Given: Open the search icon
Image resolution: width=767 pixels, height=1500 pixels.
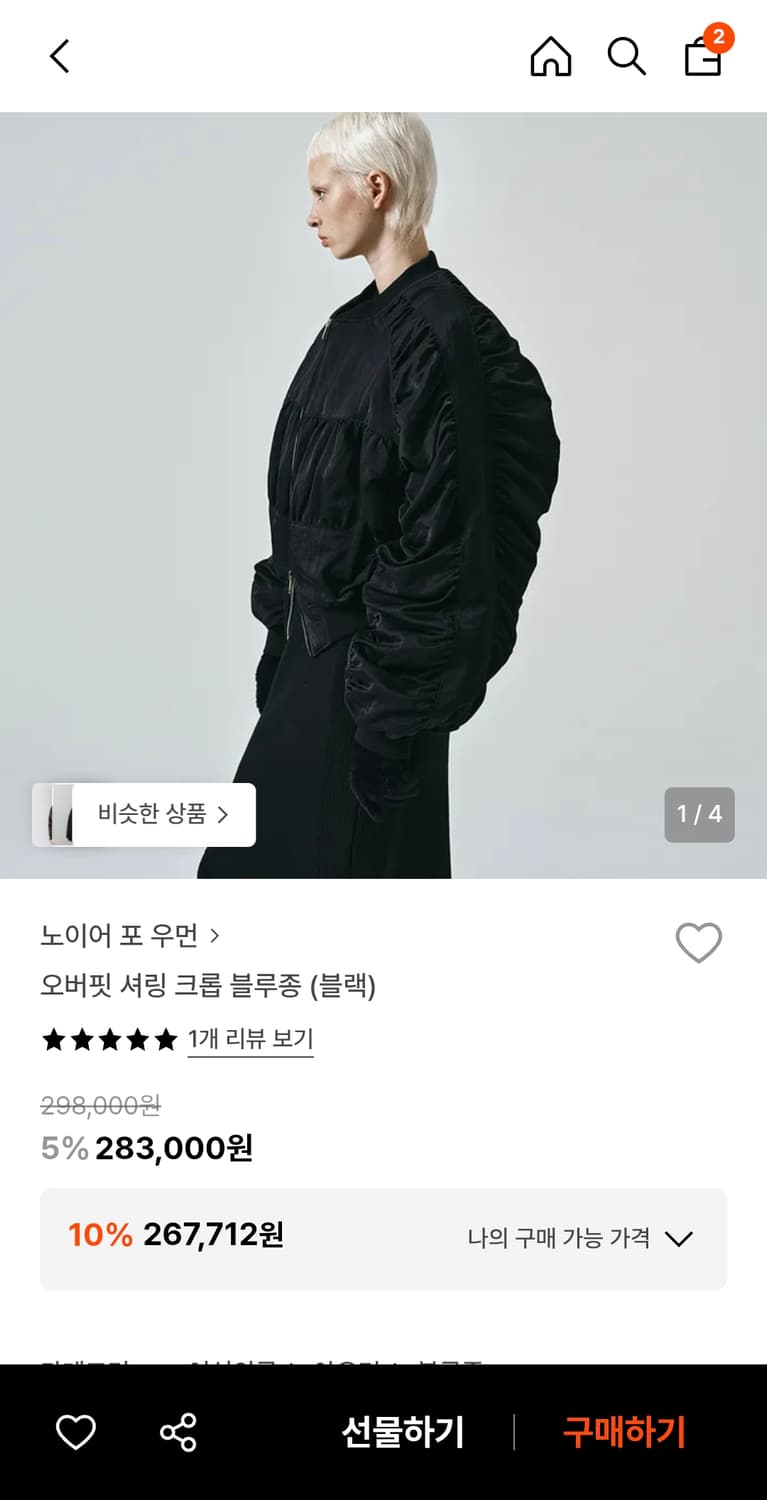Looking at the screenshot, I should point(626,57).
